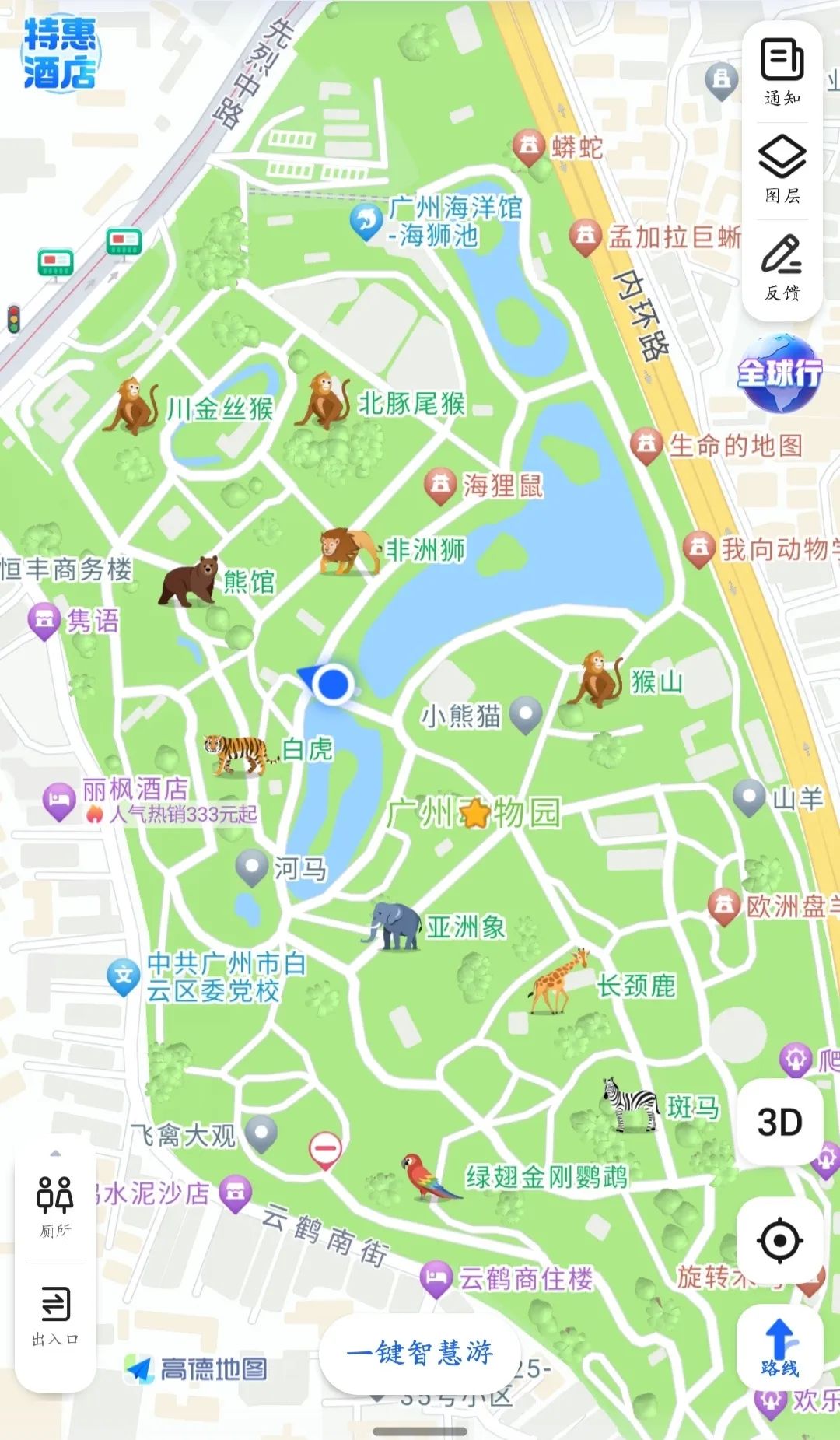Open the 全球行 globe badge

click(x=779, y=373)
